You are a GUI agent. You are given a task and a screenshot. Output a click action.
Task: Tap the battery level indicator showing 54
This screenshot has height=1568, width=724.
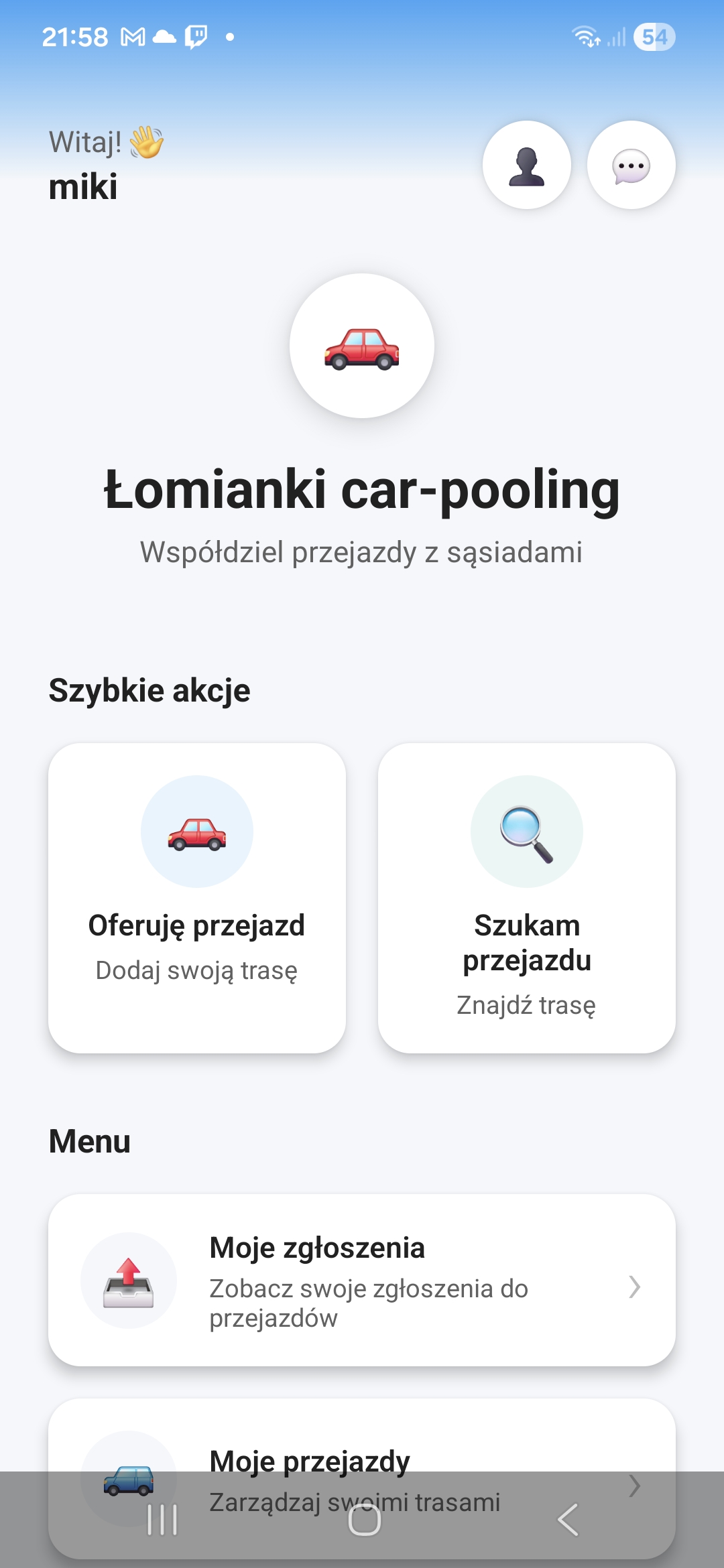652,37
